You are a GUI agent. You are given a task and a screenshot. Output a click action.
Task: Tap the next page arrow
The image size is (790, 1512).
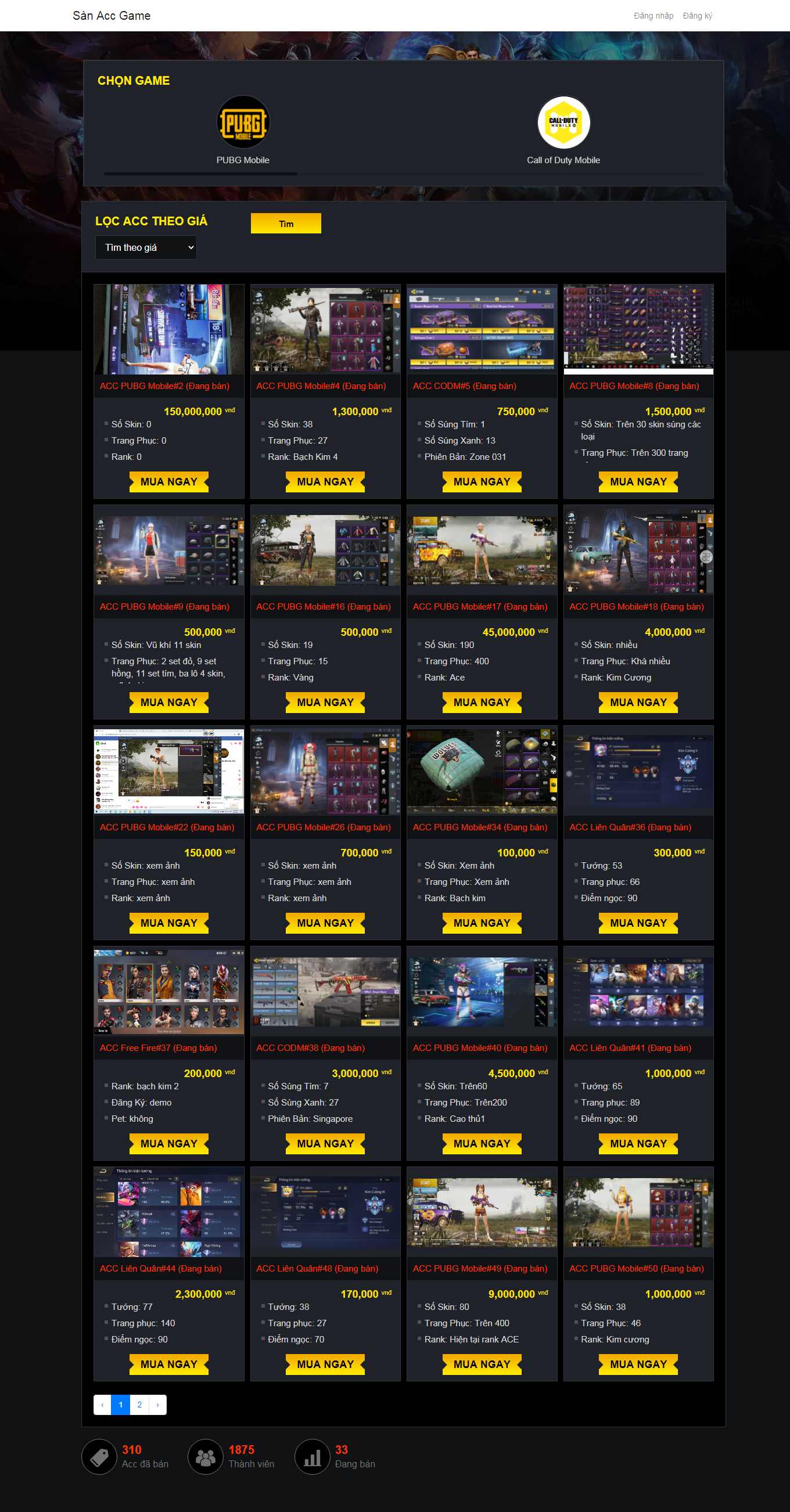point(157,1405)
